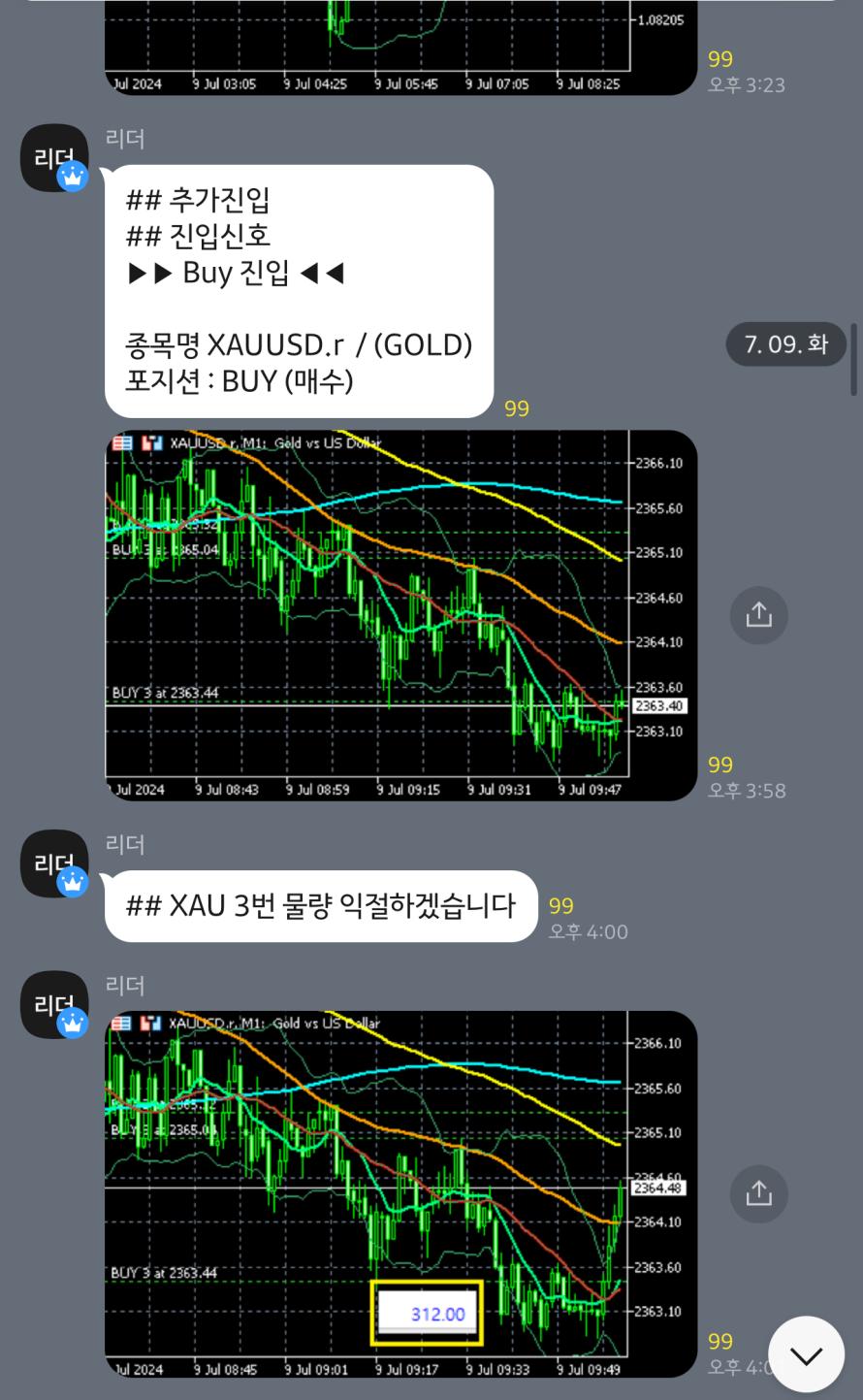Jump to the latest message with the down arrow
The image size is (863, 1400).
(806, 1354)
